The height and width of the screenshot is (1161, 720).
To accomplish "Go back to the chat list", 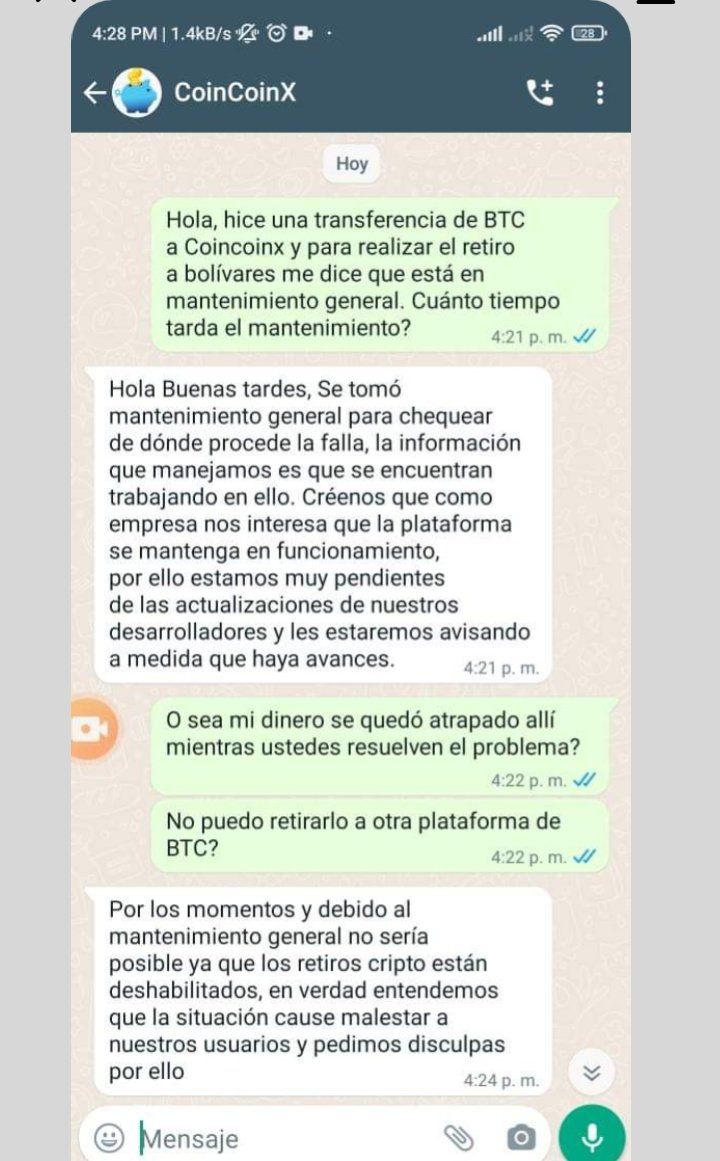I will 94,93.
